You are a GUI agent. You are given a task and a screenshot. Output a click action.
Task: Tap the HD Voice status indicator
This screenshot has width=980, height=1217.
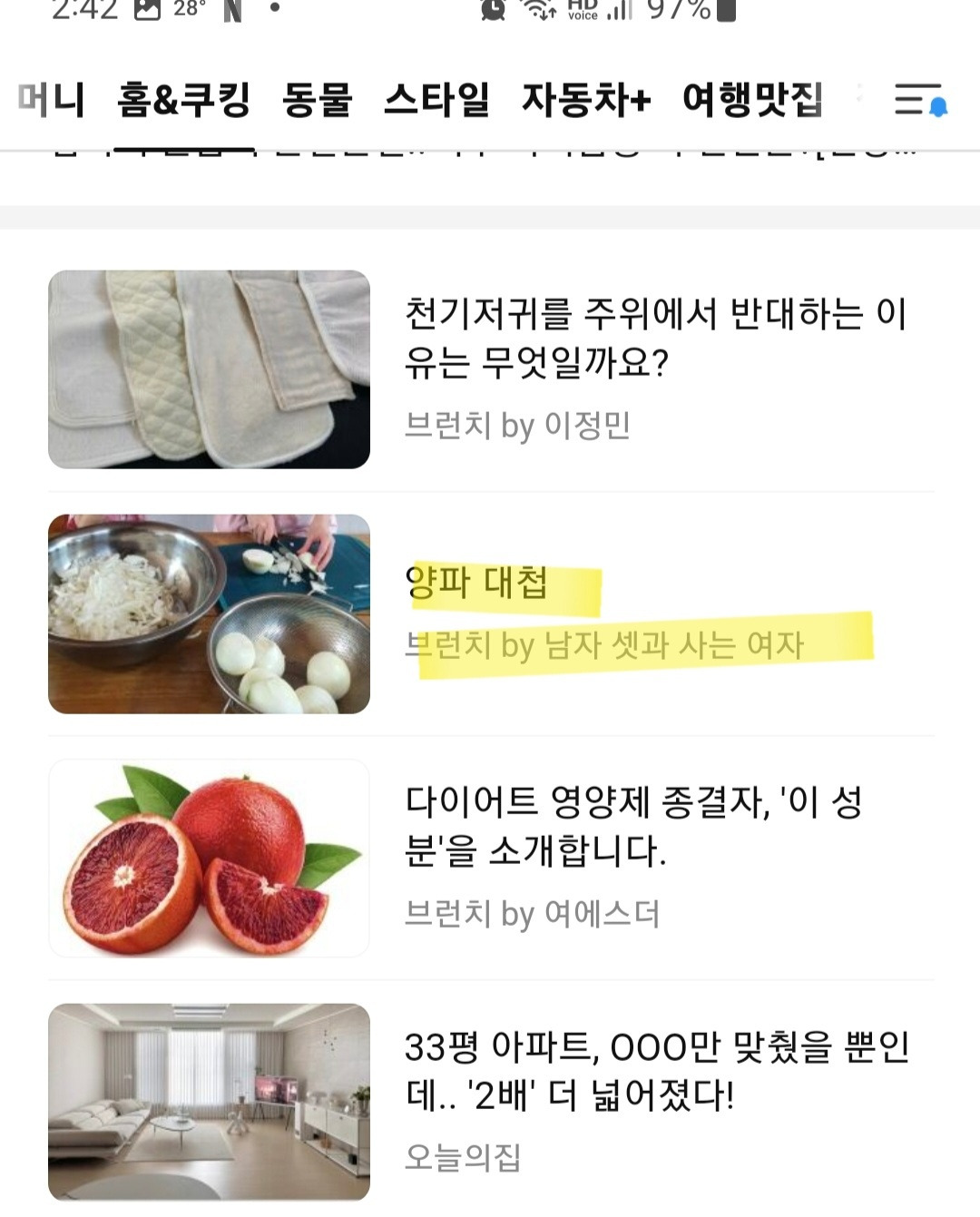[581, 11]
